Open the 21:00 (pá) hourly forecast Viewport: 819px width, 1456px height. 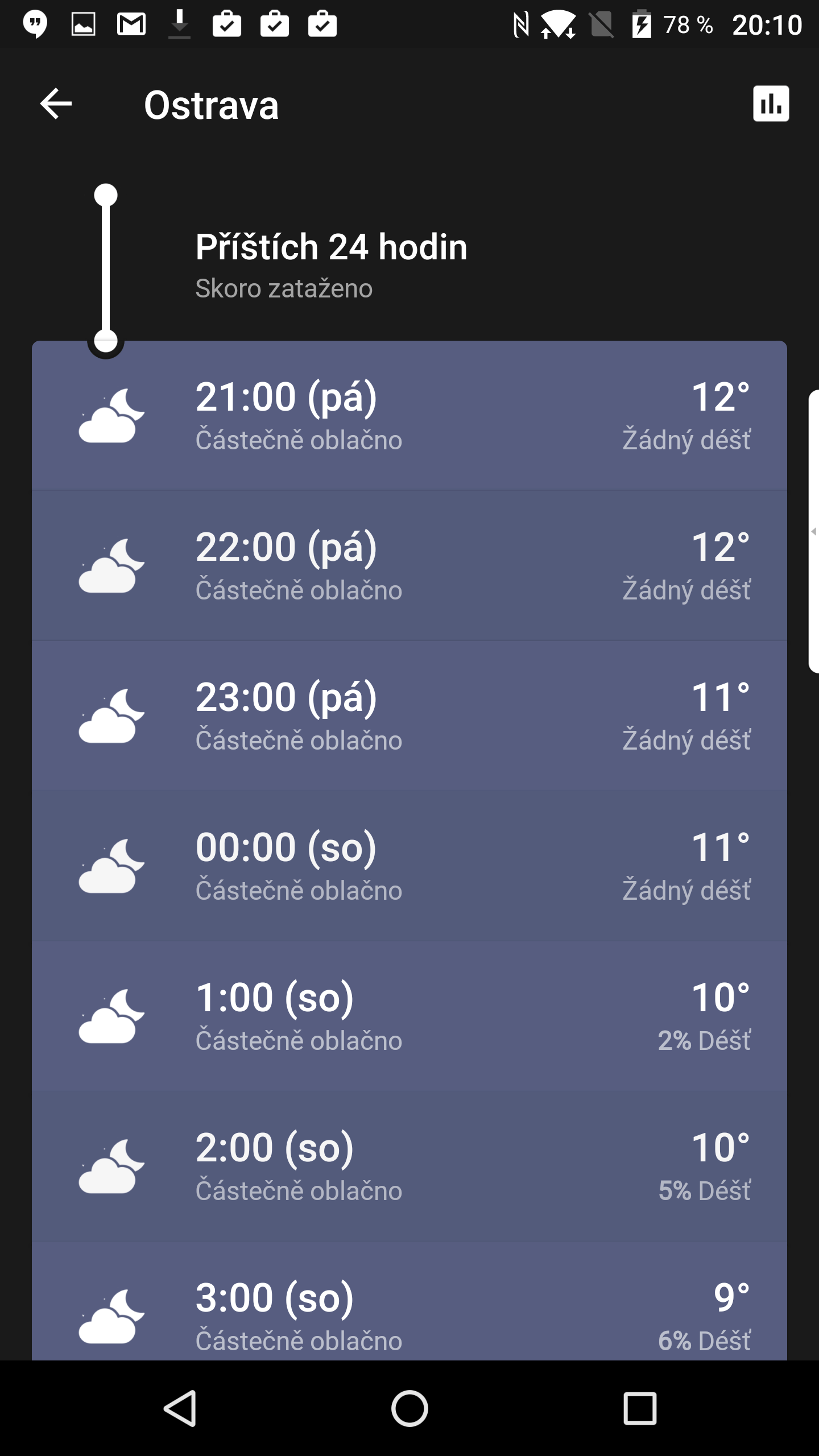pyautogui.click(x=409, y=416)
